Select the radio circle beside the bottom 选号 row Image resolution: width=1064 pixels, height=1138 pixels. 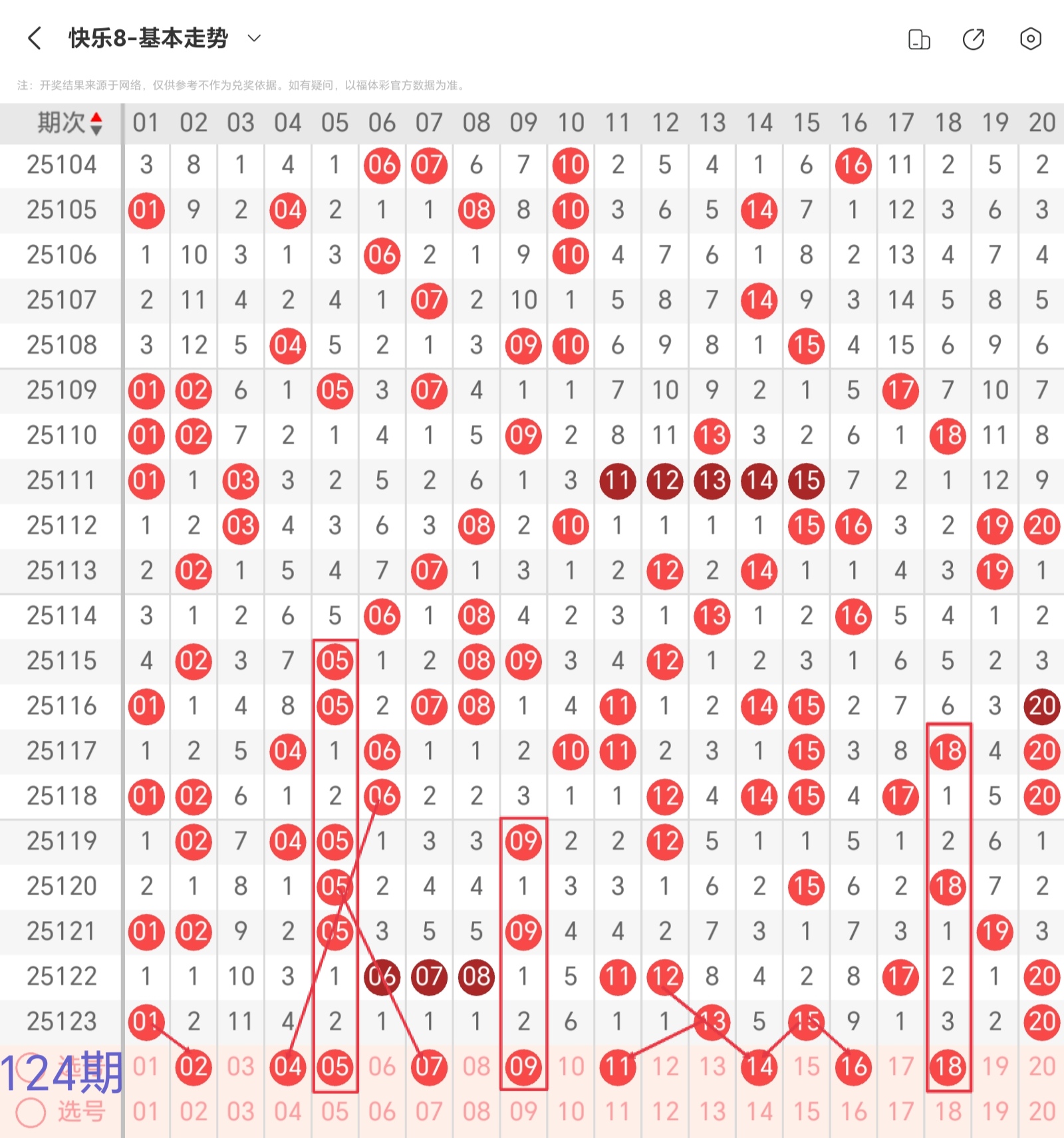[31, 1112]
